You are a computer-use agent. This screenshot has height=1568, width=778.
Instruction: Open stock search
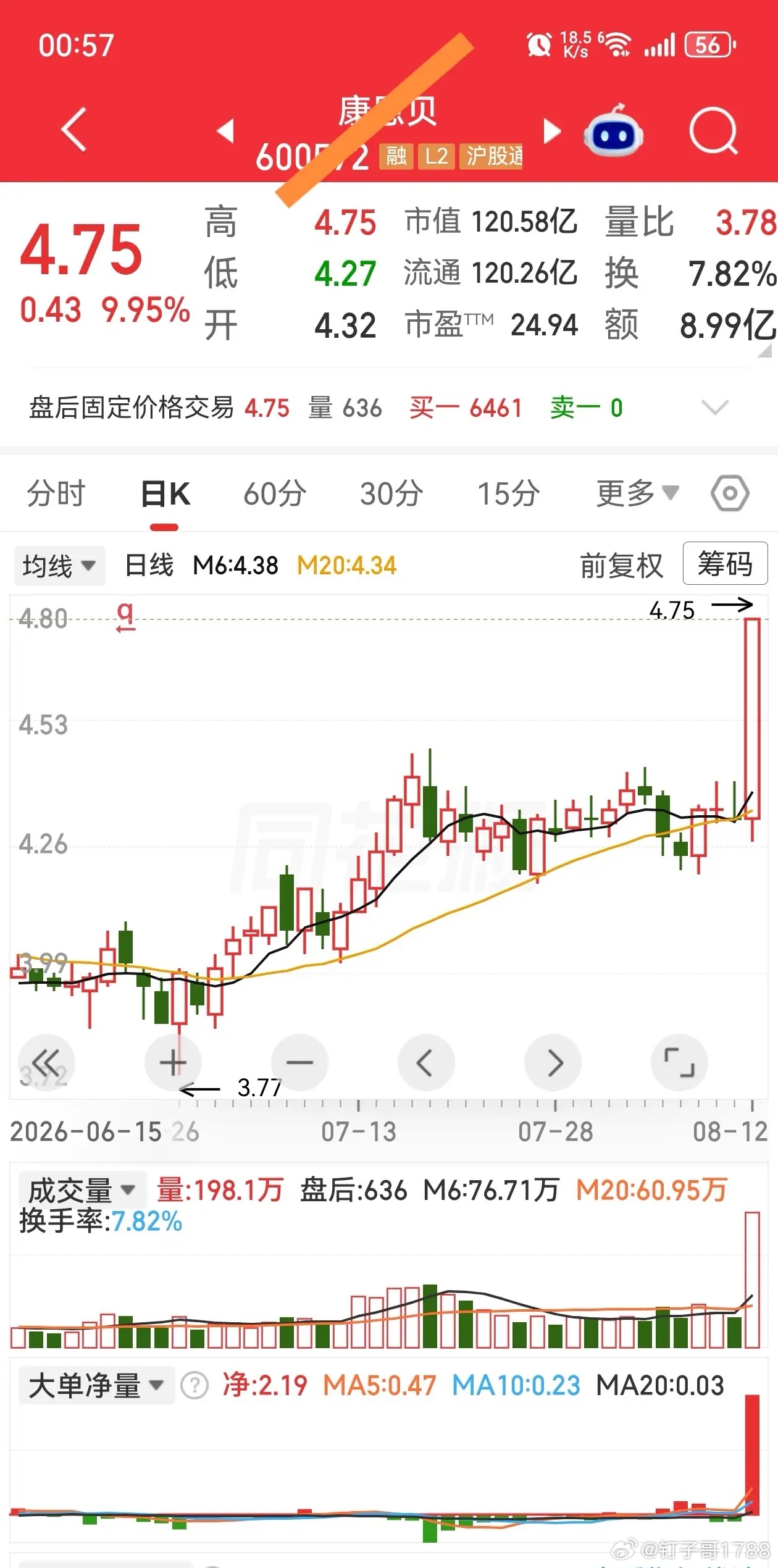tap(714, 131)
